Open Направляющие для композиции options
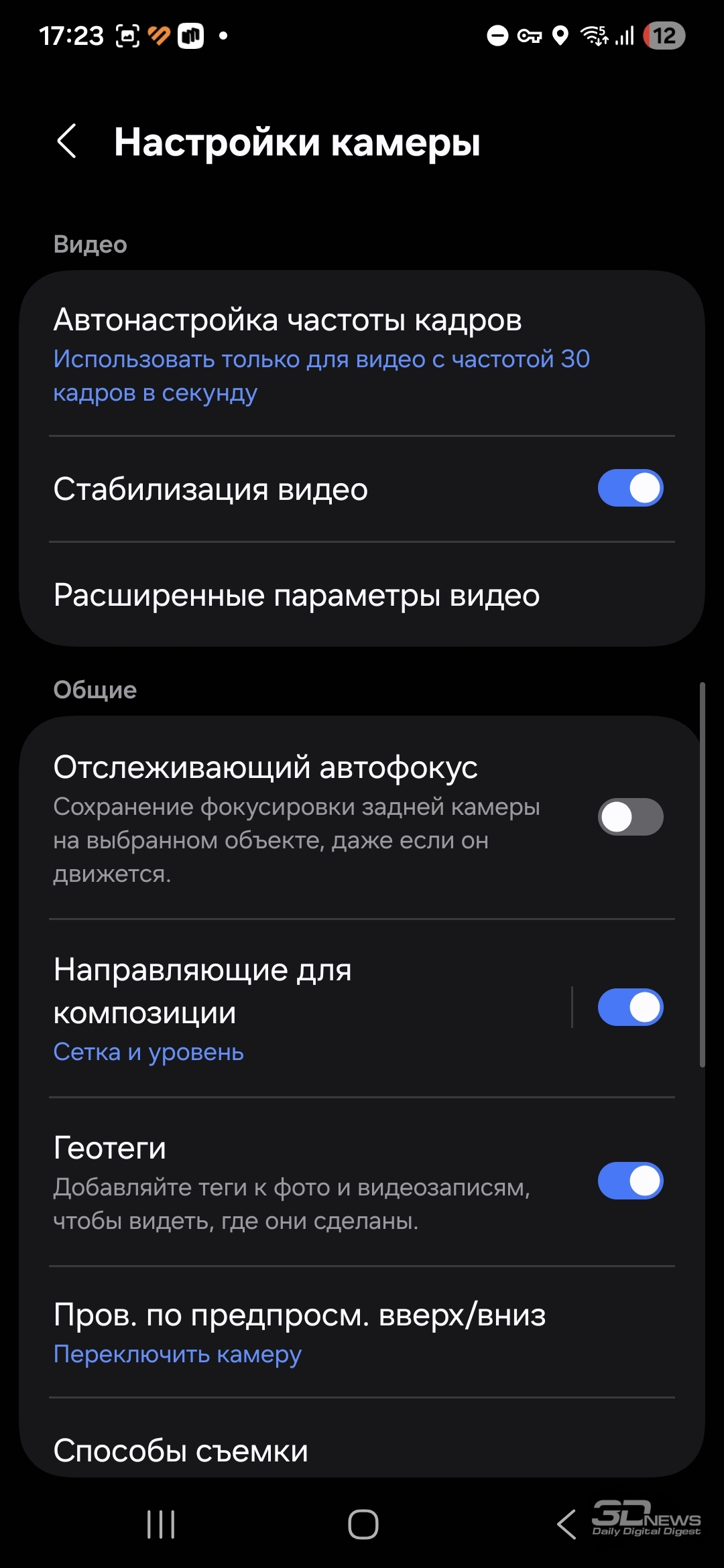Viewport: 724px width, 1568px height. [295, 1008]
